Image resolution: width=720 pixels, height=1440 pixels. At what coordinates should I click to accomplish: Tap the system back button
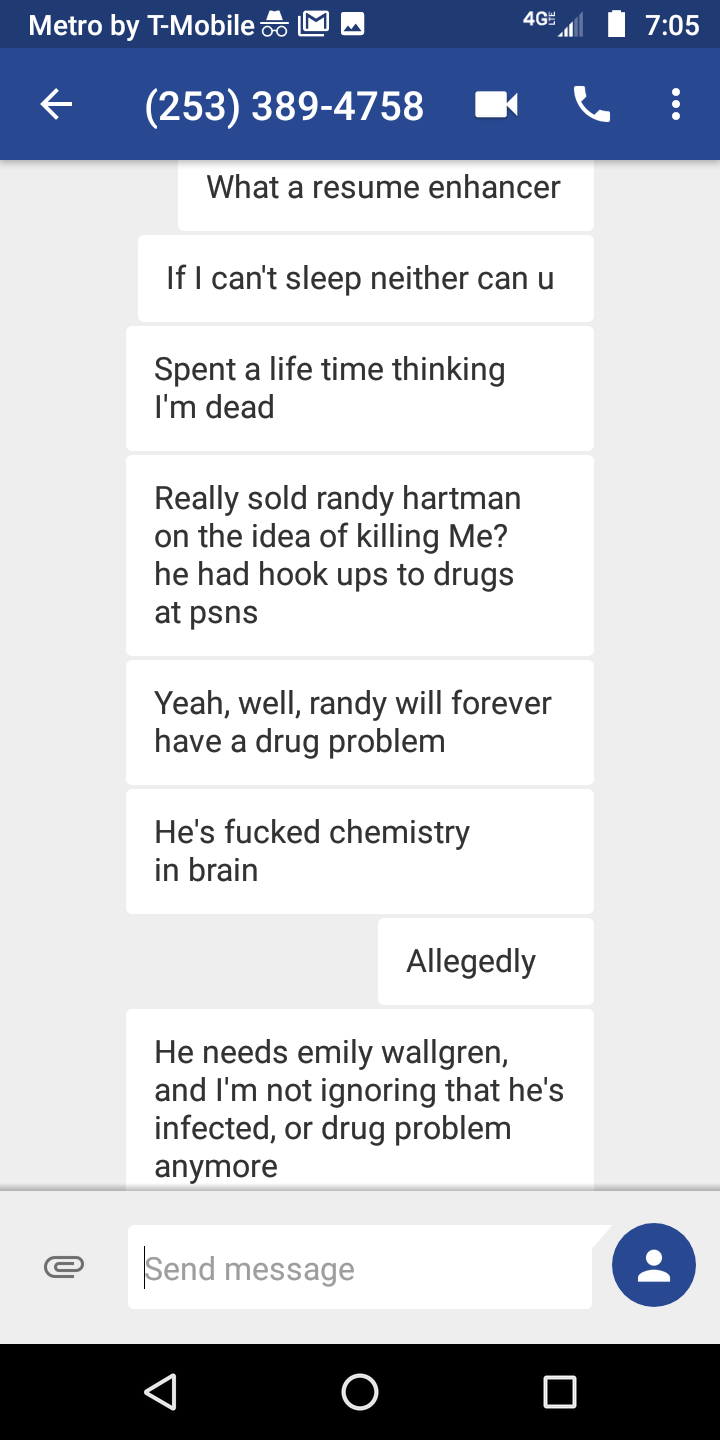click(160, 1391)
